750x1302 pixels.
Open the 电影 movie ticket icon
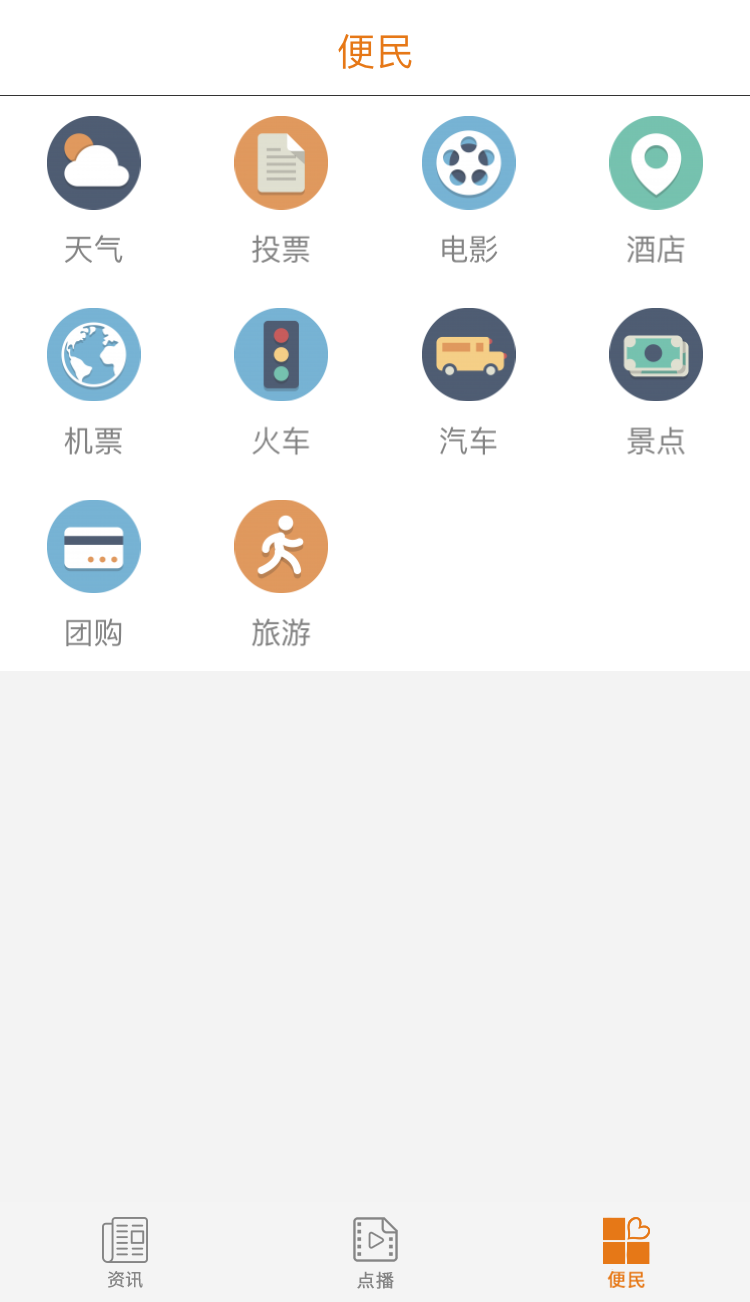[469, 162]
